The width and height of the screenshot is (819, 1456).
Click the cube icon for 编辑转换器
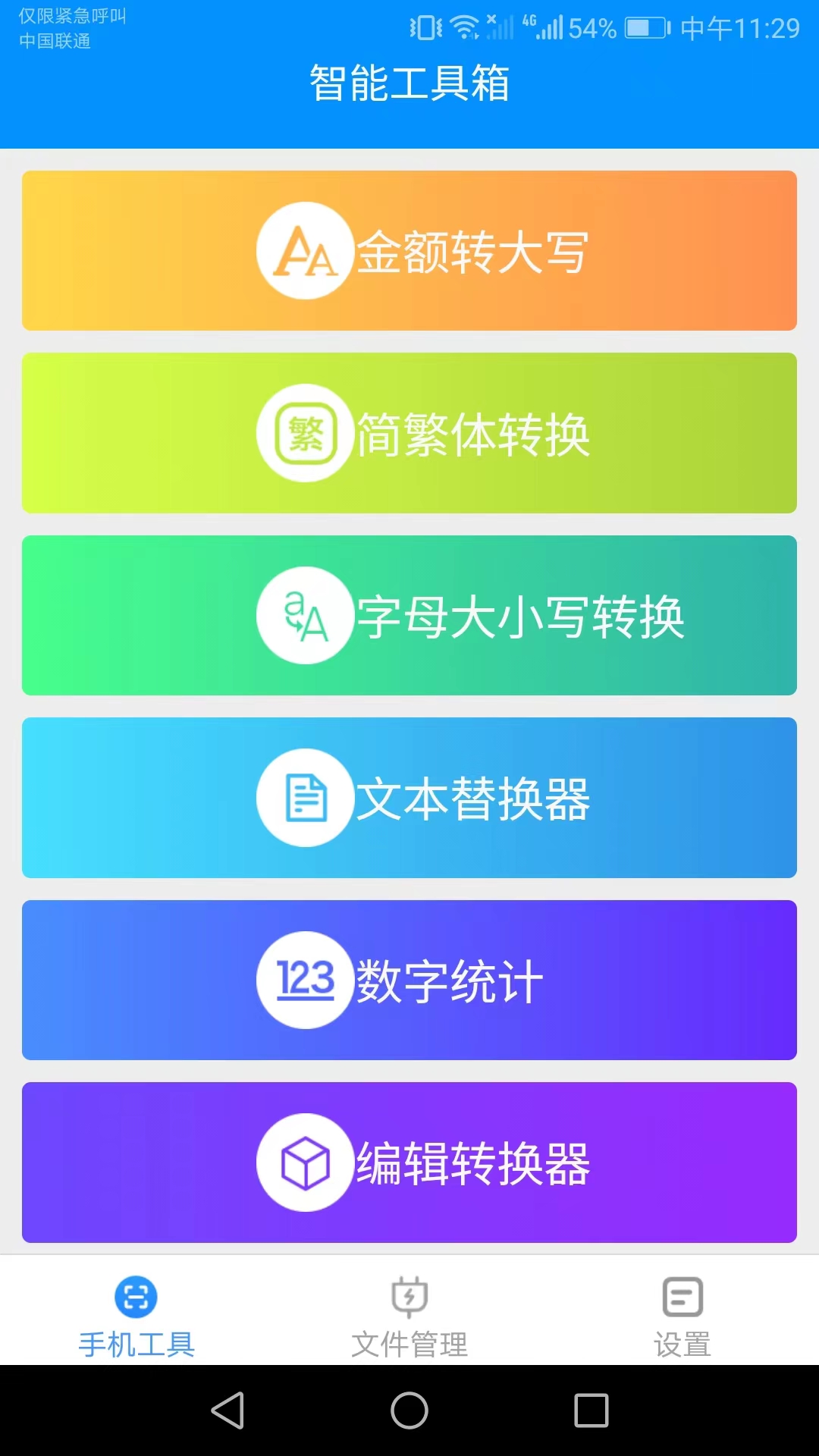pos(306,1163)
